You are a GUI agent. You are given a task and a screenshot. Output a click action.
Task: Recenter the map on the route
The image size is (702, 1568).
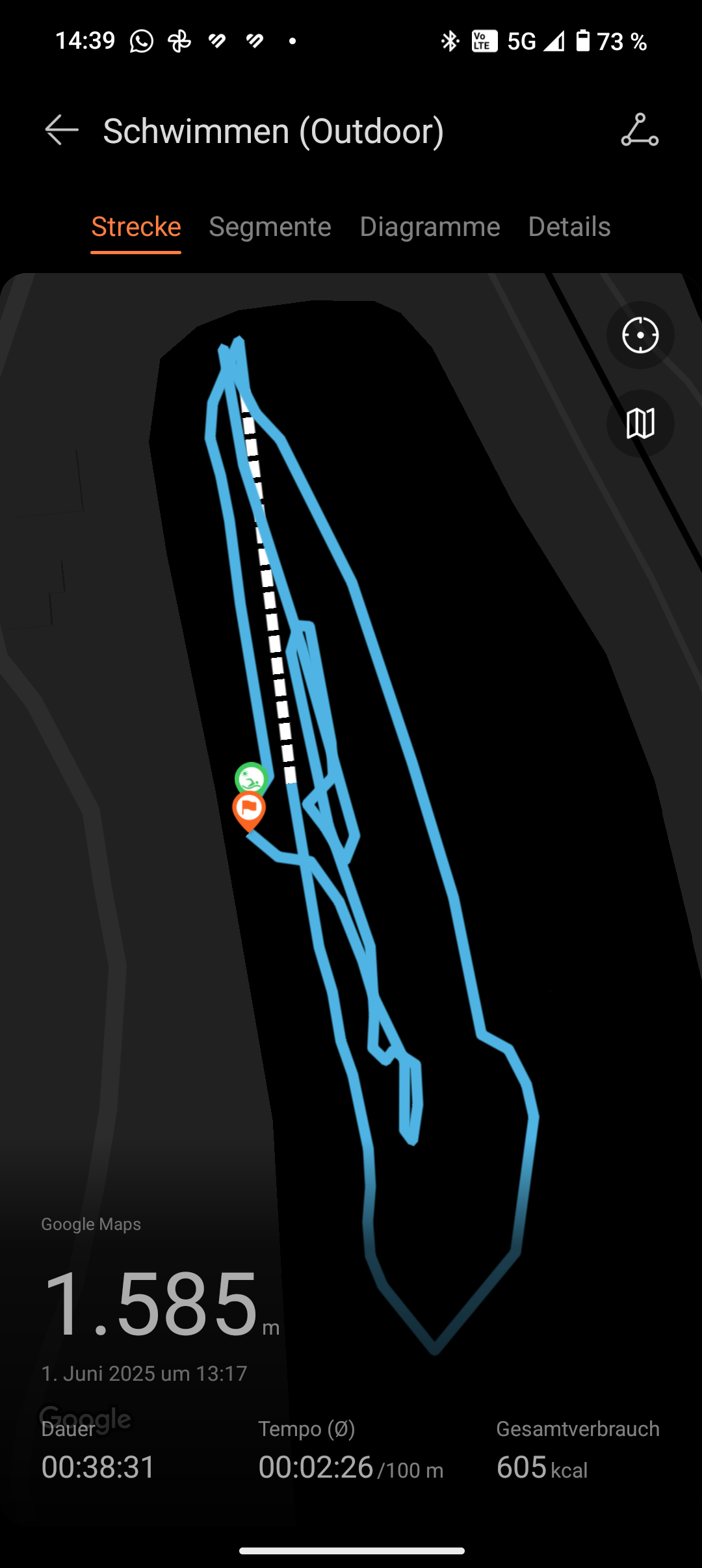(640, 335)
